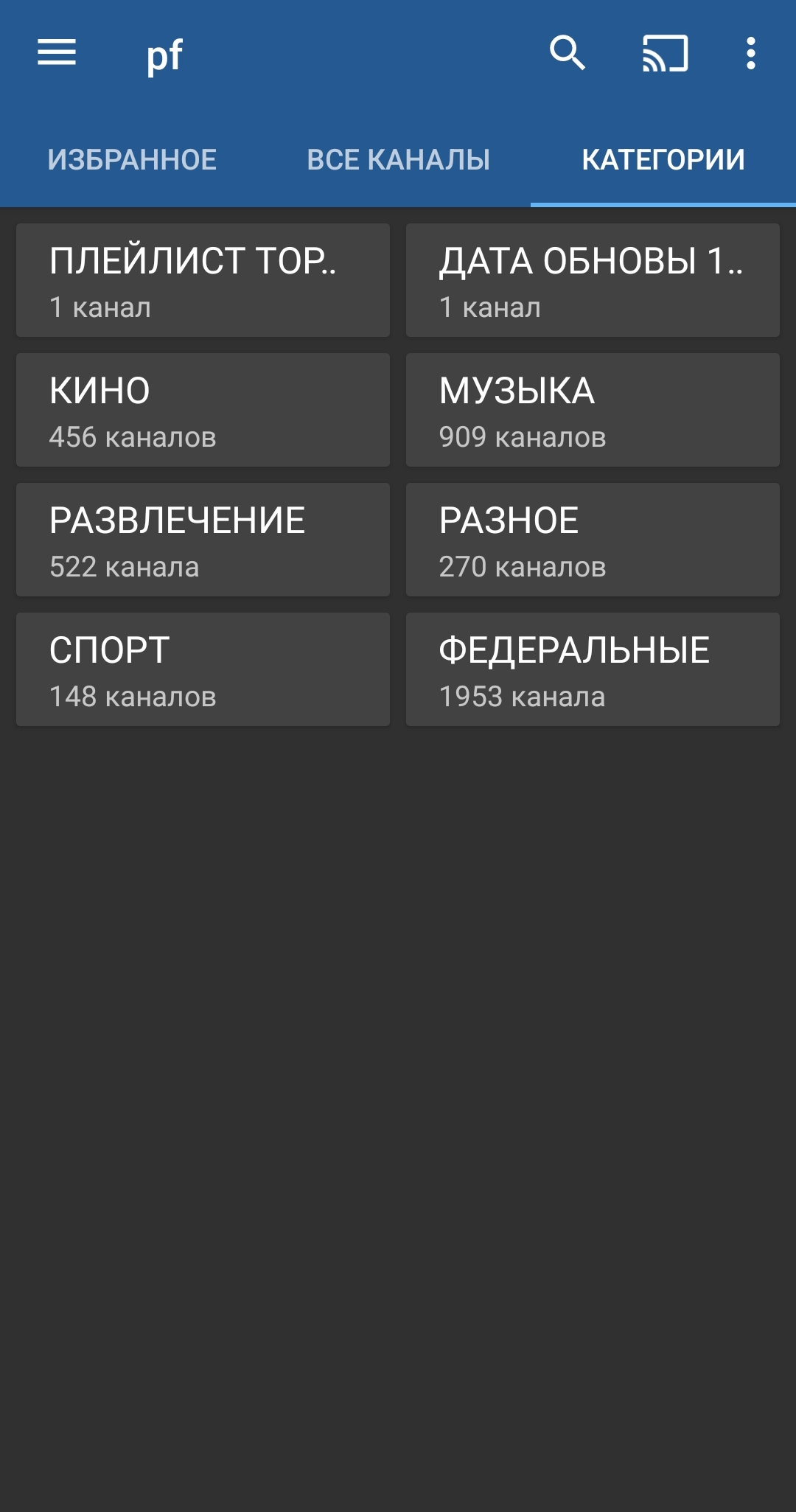796x1512 pixels.
Task: View the Разное category
Action: point(593,540)
